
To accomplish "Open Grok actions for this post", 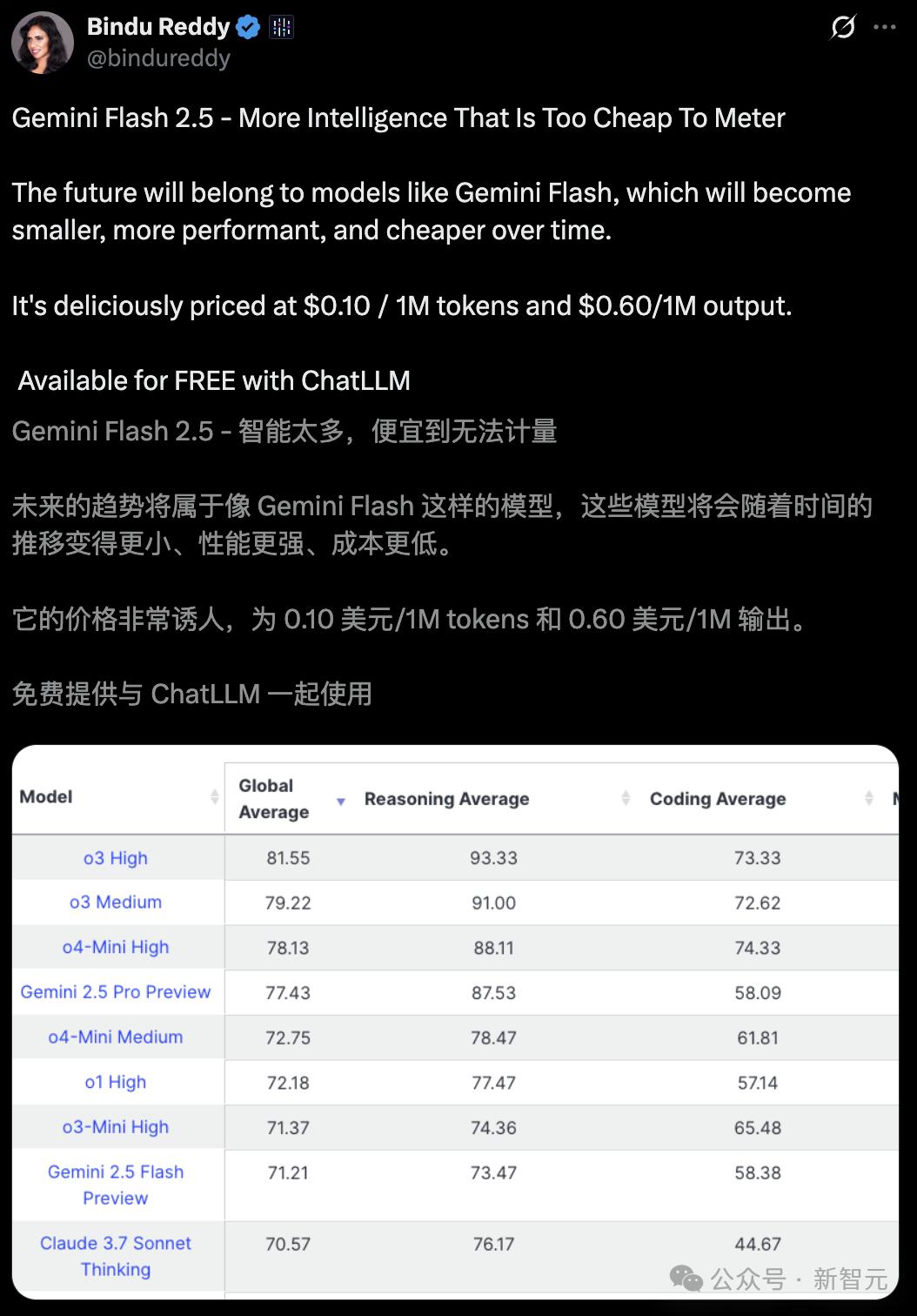I will coord(842,26).
